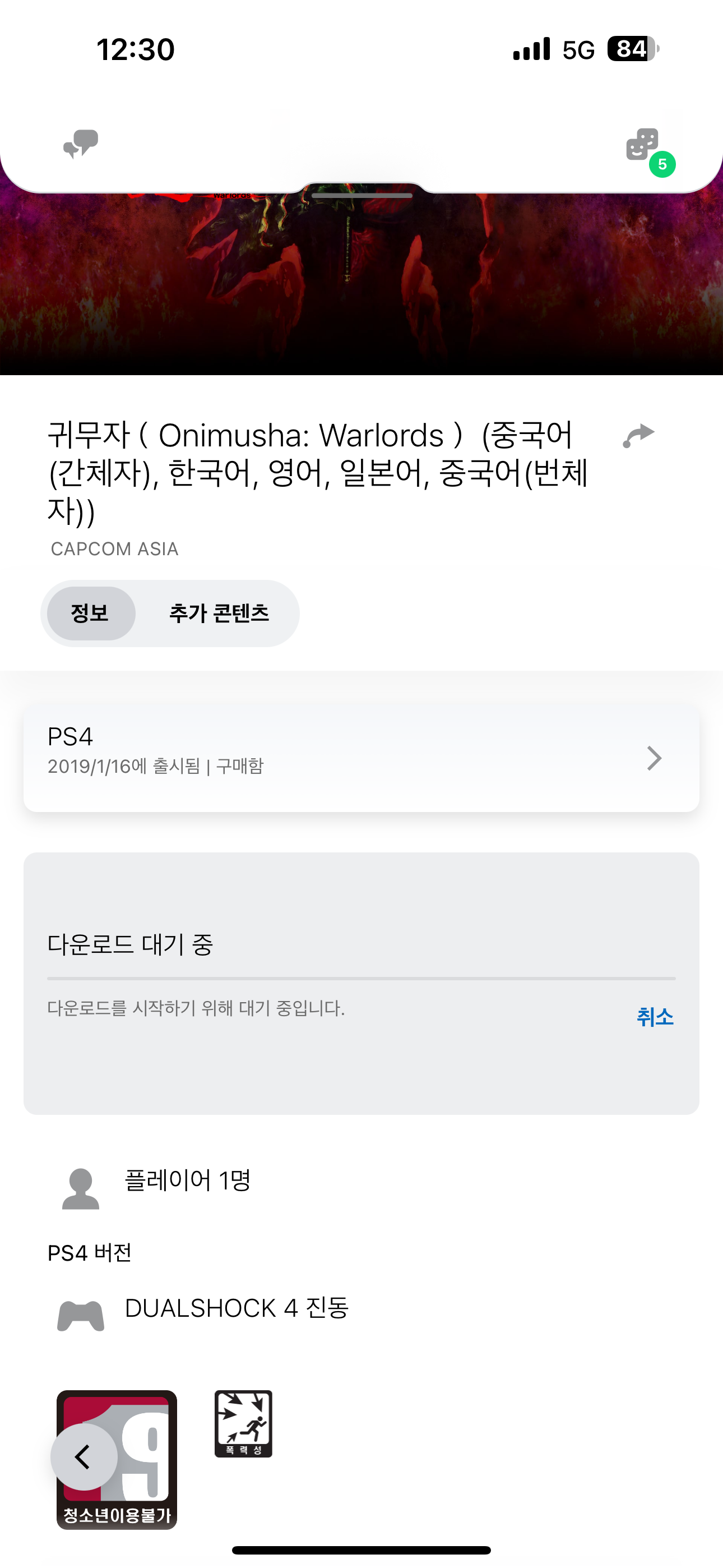Share the Onimusha: Warlords page
This screenshot has width=723, height=1568.
pos(638,436)
